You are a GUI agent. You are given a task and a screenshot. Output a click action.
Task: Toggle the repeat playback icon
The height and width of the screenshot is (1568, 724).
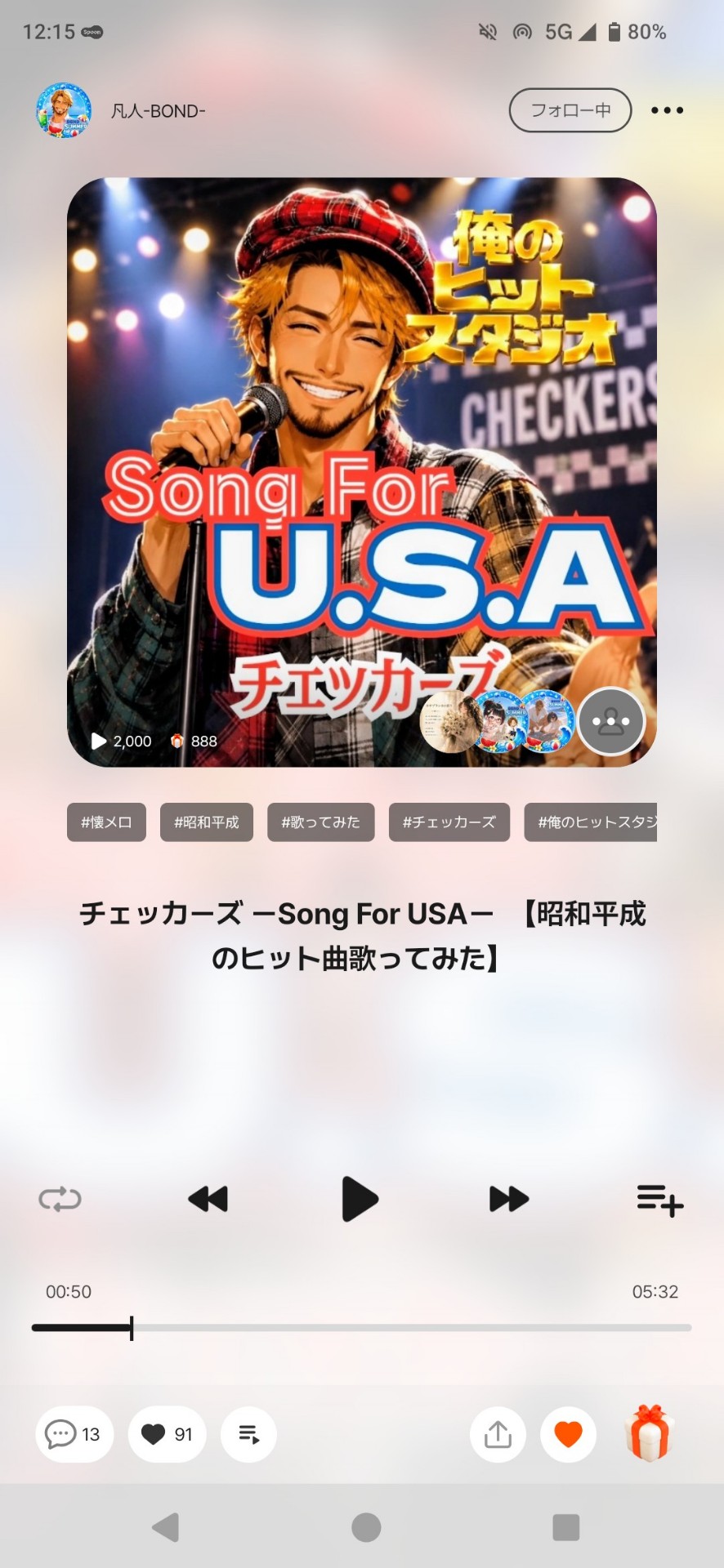point(60,1200)
